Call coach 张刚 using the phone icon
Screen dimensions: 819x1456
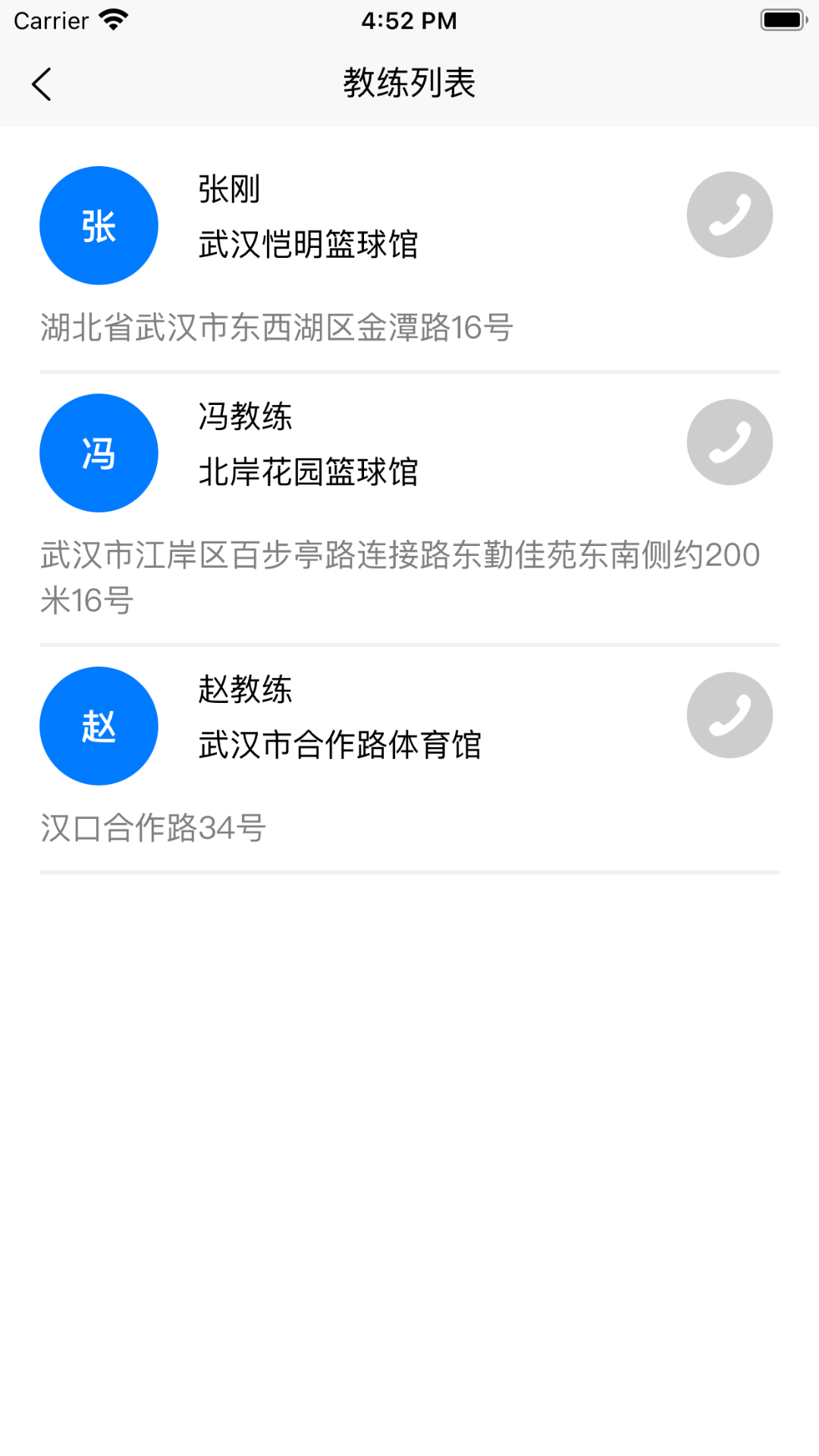729,215
